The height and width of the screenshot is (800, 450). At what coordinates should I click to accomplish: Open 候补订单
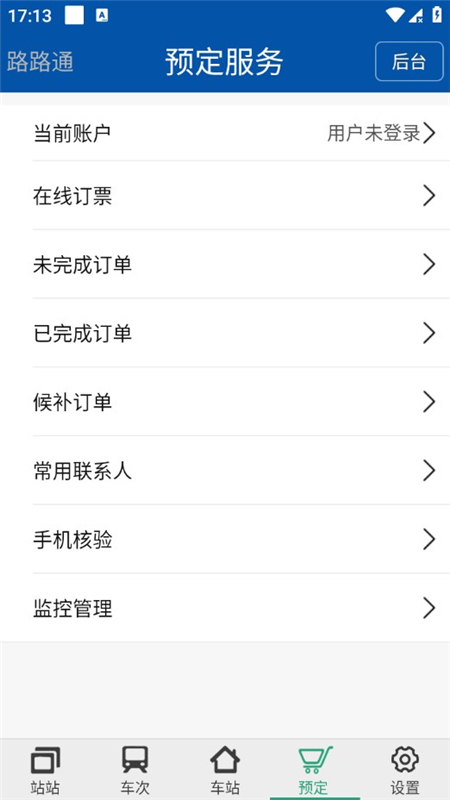(225, 402)
